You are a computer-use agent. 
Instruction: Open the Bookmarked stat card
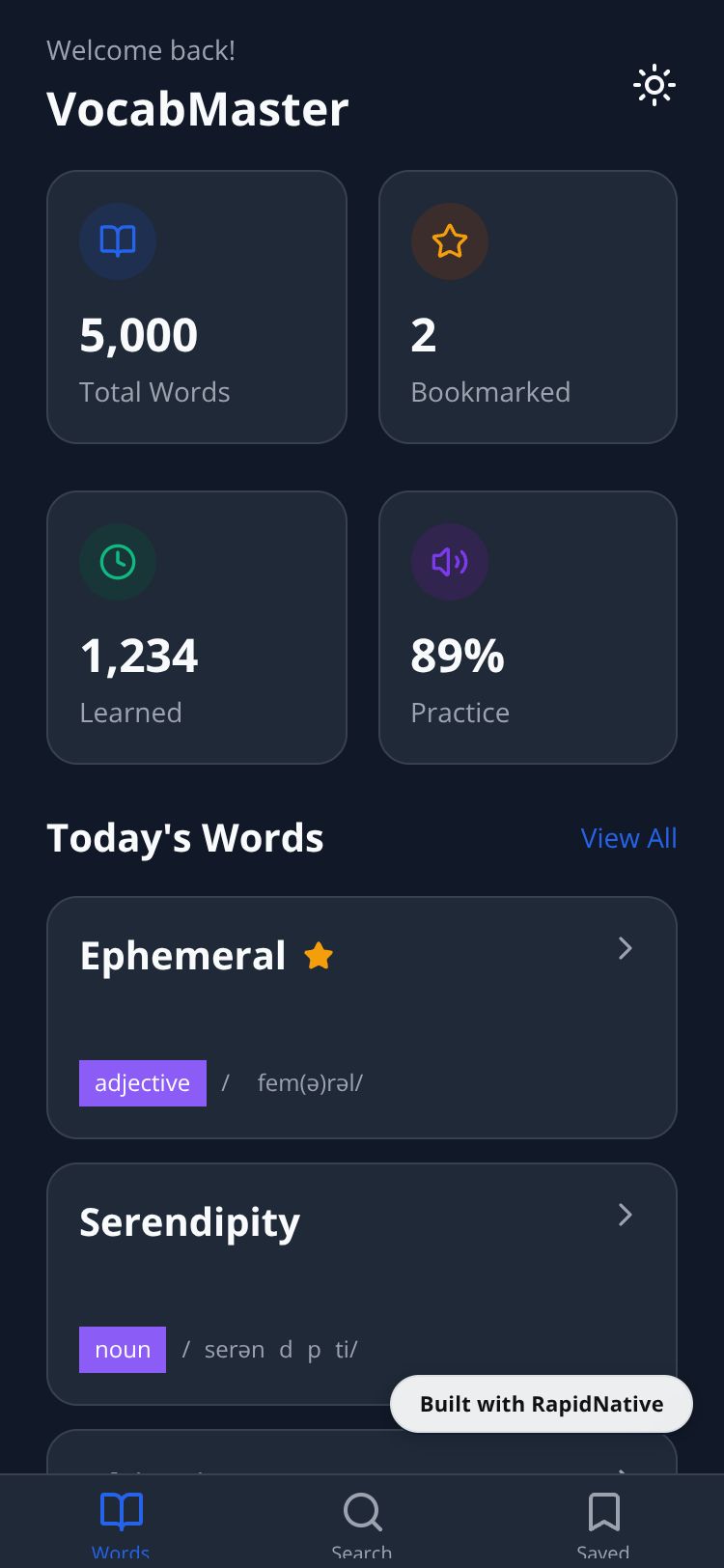pyautogui.click(x=528, y=307)
